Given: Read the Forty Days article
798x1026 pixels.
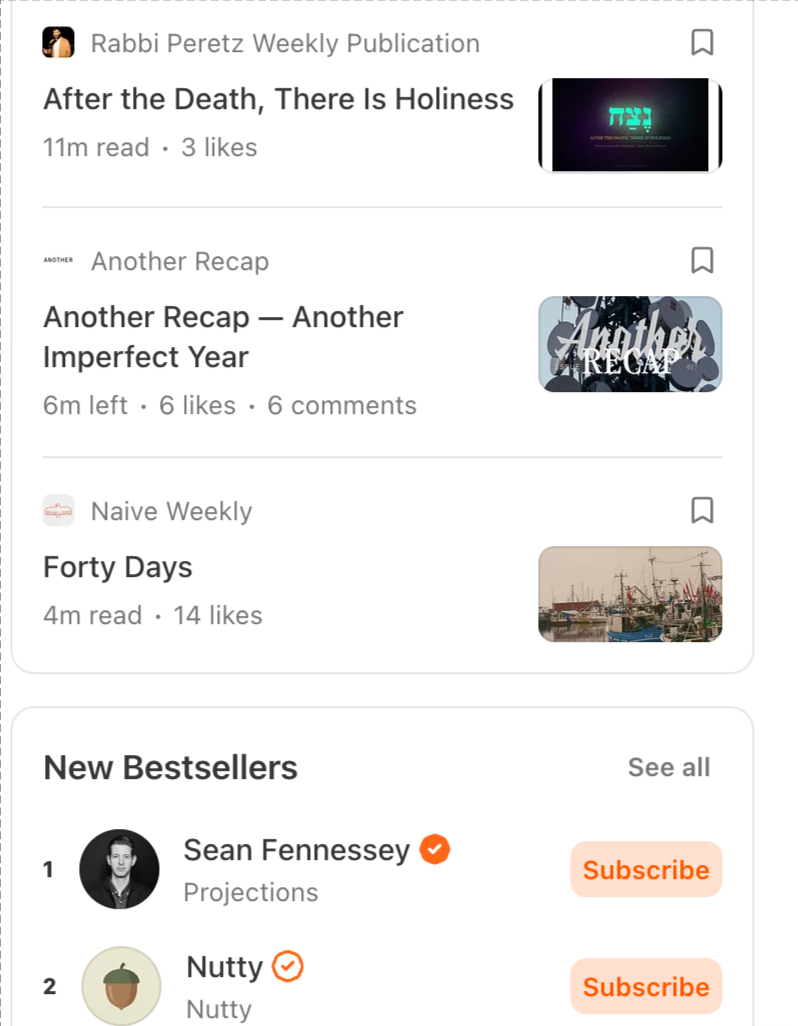Looking at the screenshot, I should coord(118,568).
